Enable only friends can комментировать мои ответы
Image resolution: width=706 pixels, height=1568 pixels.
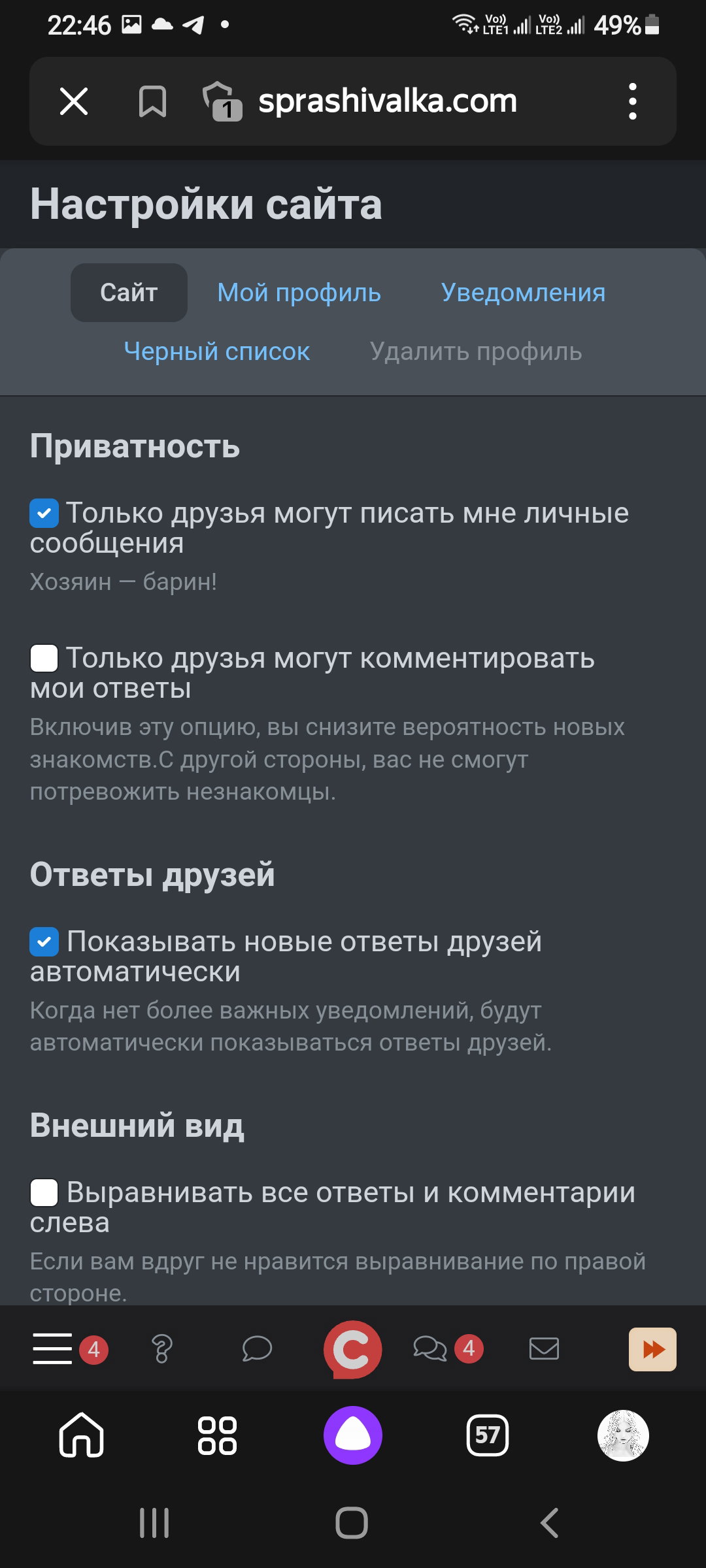[x=44, y=658]
